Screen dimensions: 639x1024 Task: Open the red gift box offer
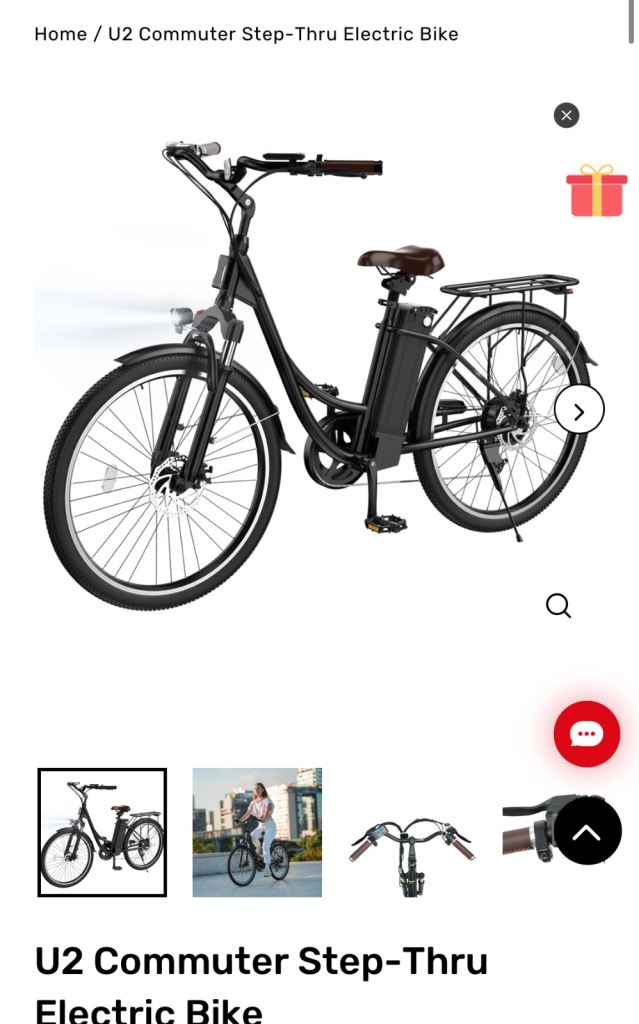pyautogui.click(x=597, y=190)
